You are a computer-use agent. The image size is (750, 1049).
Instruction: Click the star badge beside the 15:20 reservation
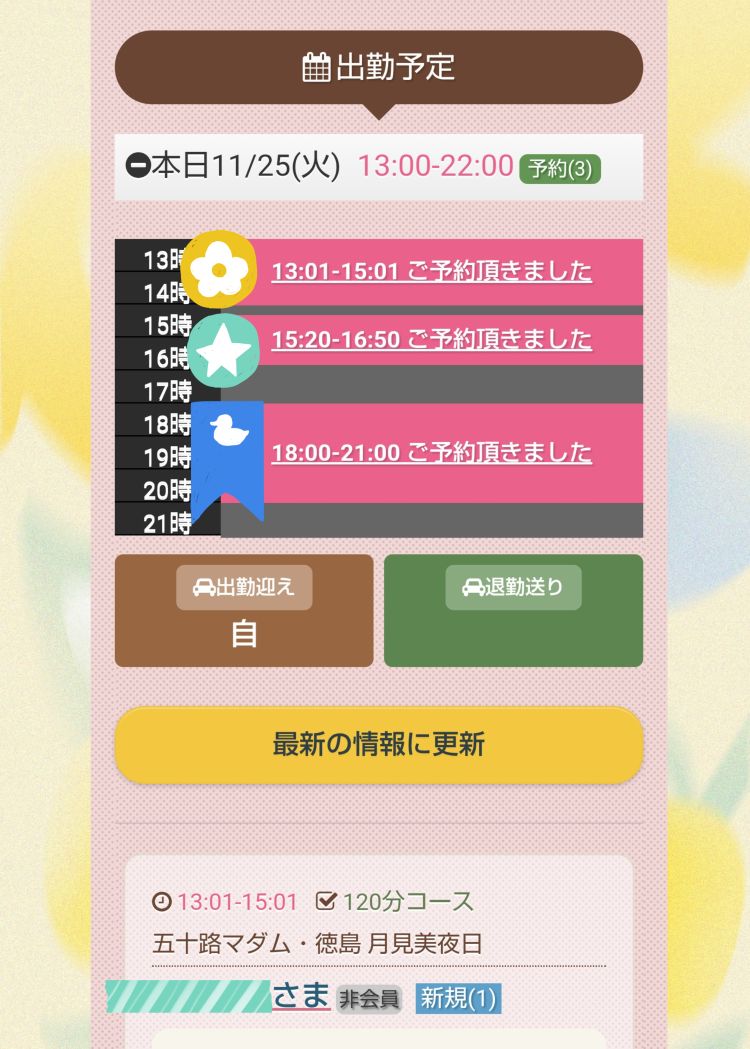(x=224, y=350)
